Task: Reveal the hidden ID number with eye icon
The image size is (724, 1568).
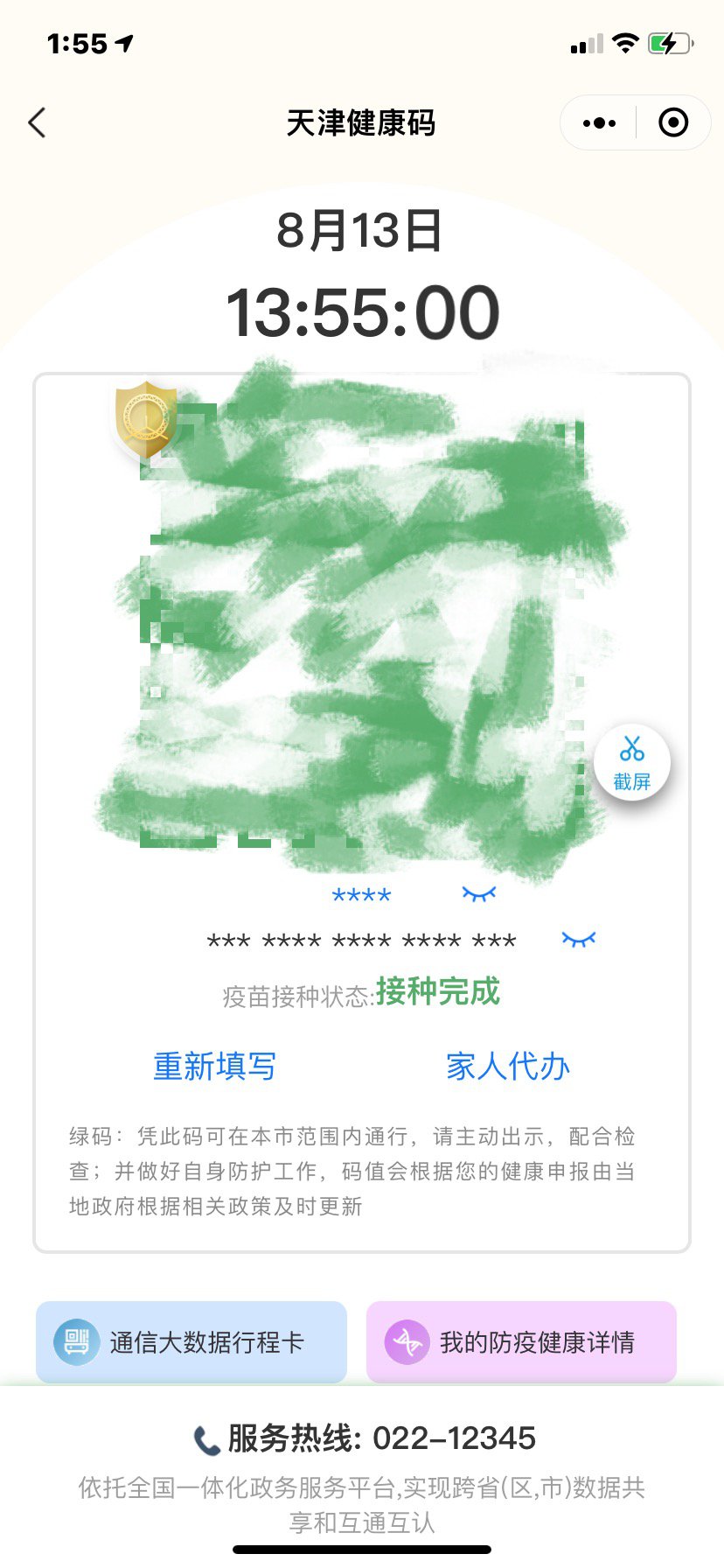Action: [x=578, y=940]
